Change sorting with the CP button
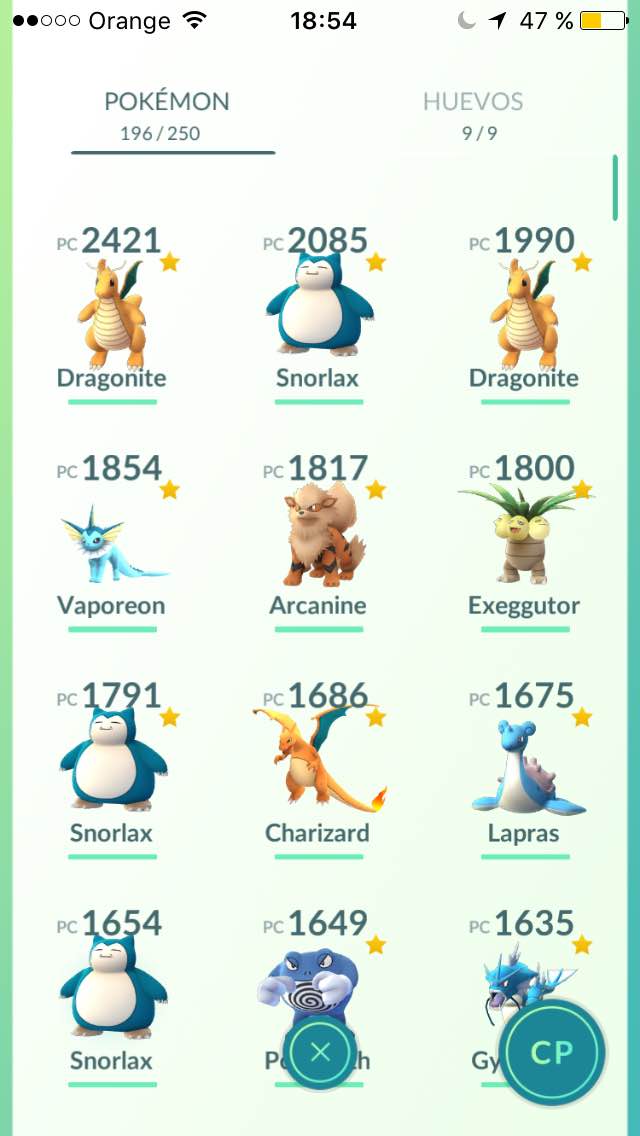Image resolution: width=640 pixels, height=1136 pixels. [551, 1052]
